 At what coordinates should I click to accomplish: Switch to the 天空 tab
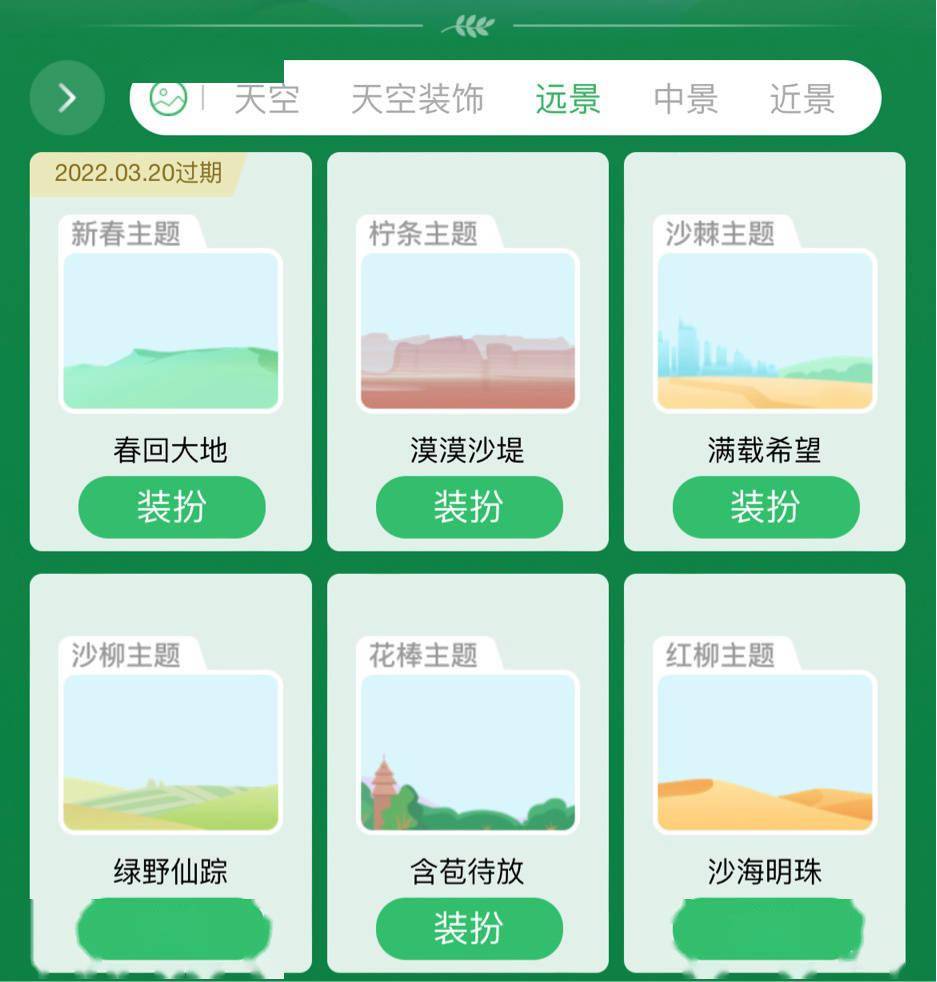266,99
